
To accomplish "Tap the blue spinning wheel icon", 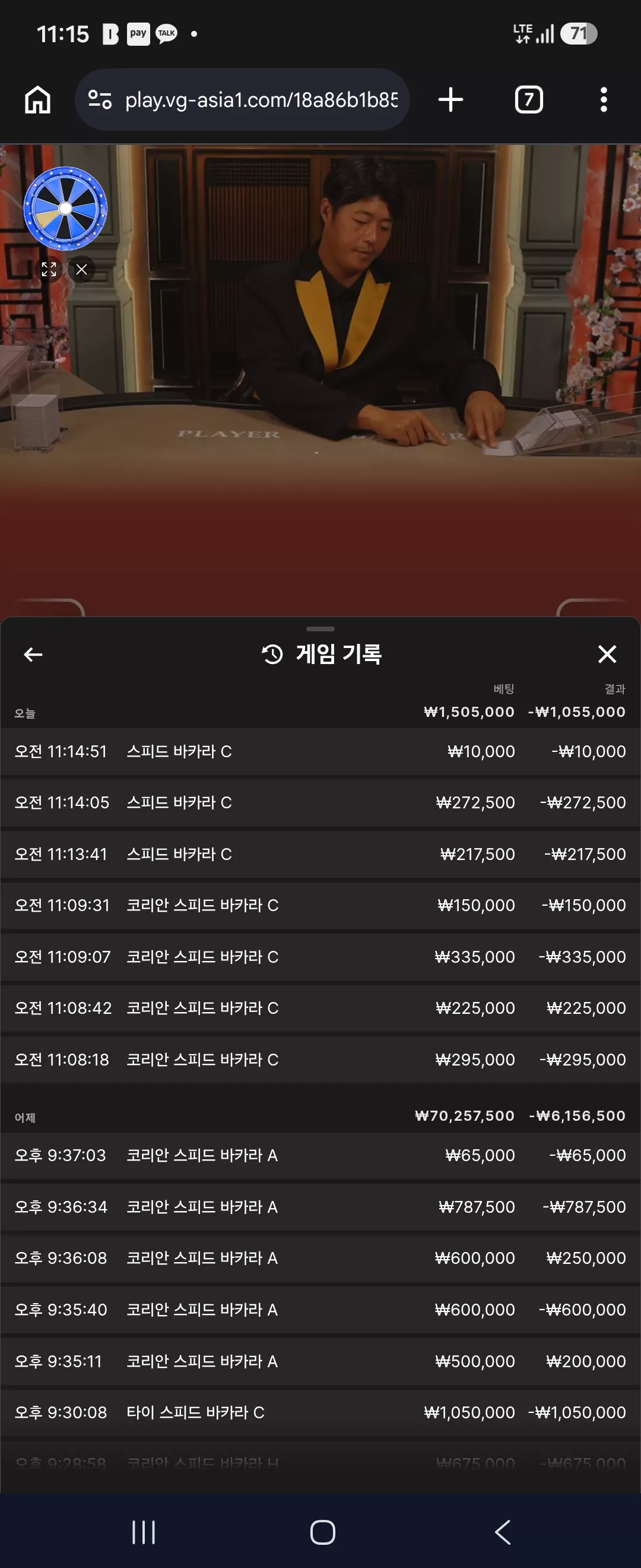I will (x=65, y=208).
